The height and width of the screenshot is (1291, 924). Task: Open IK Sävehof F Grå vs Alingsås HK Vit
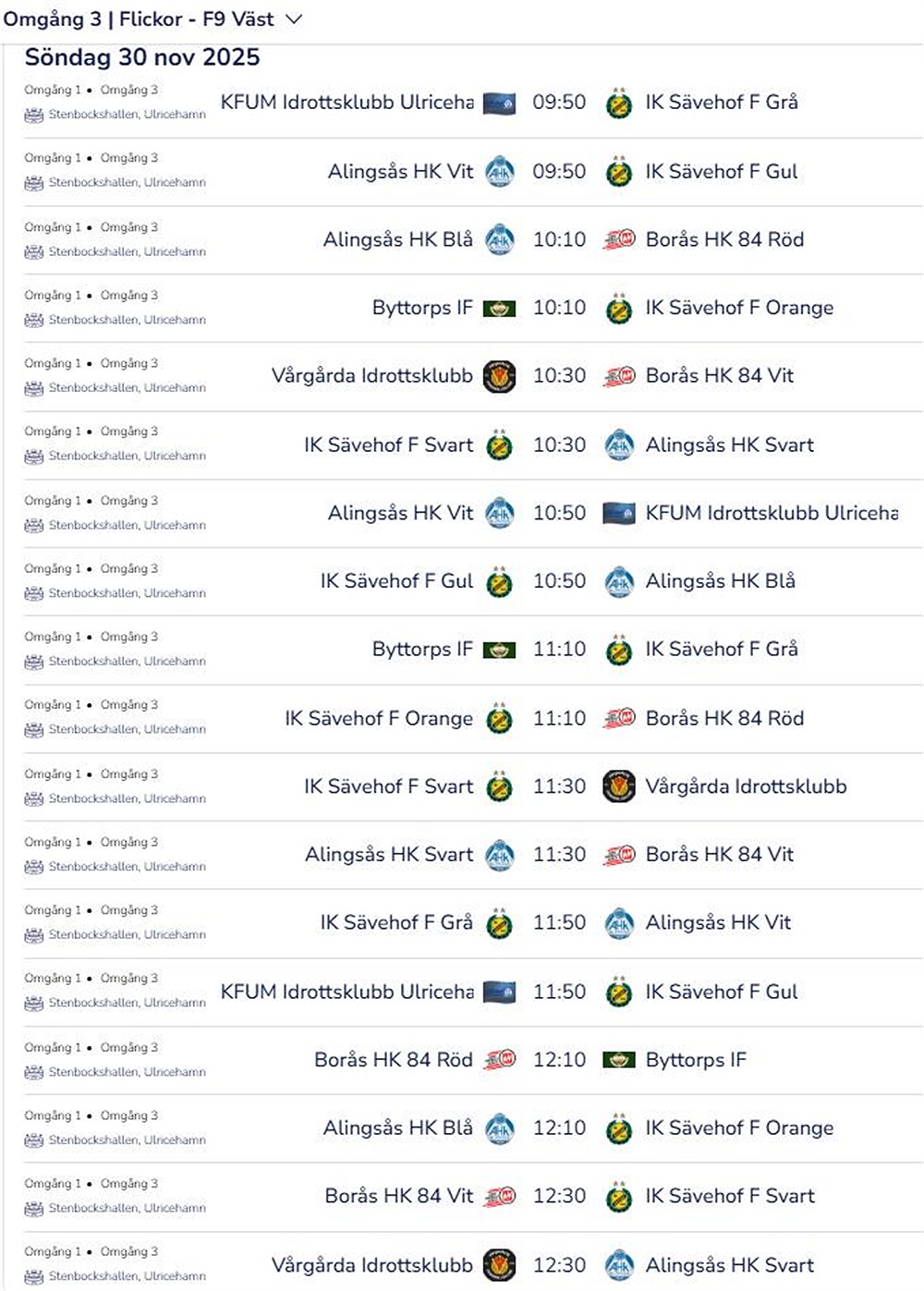point(558,923)
